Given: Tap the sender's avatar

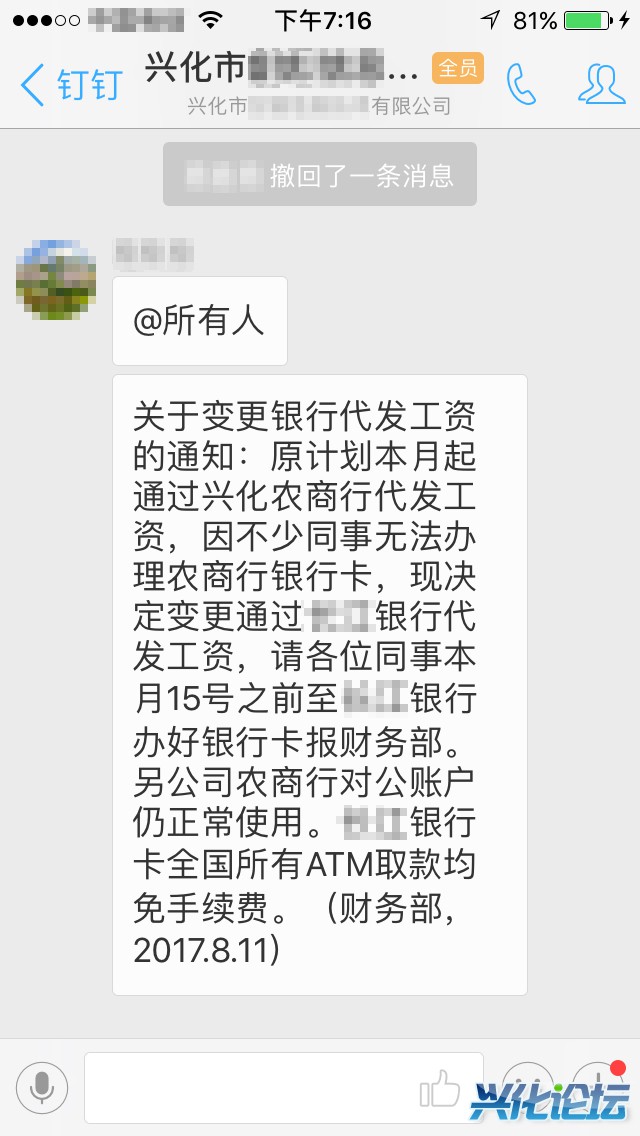Looking at the screenshot, I should (56, 279).
